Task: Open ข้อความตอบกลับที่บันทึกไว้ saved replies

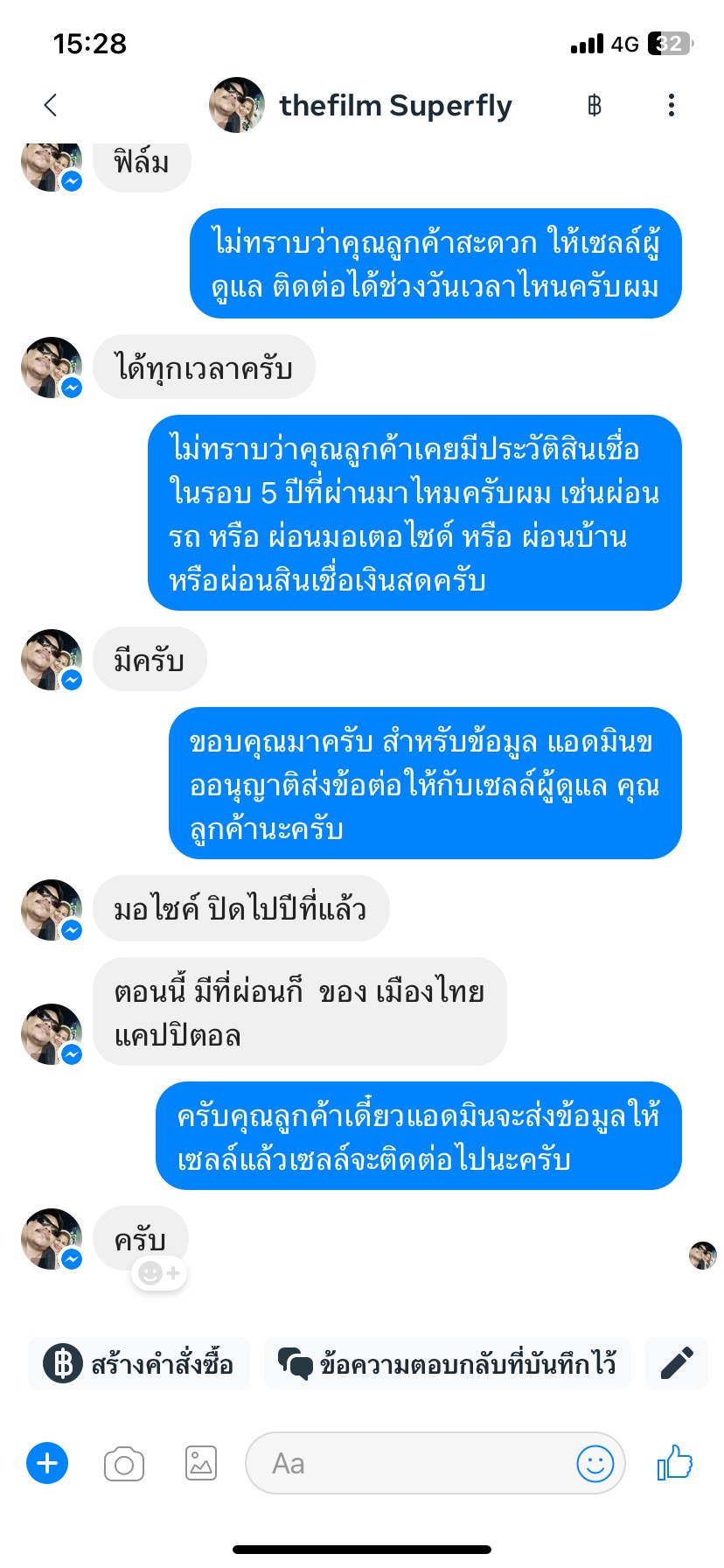Action: click(x=448, y=1363)
